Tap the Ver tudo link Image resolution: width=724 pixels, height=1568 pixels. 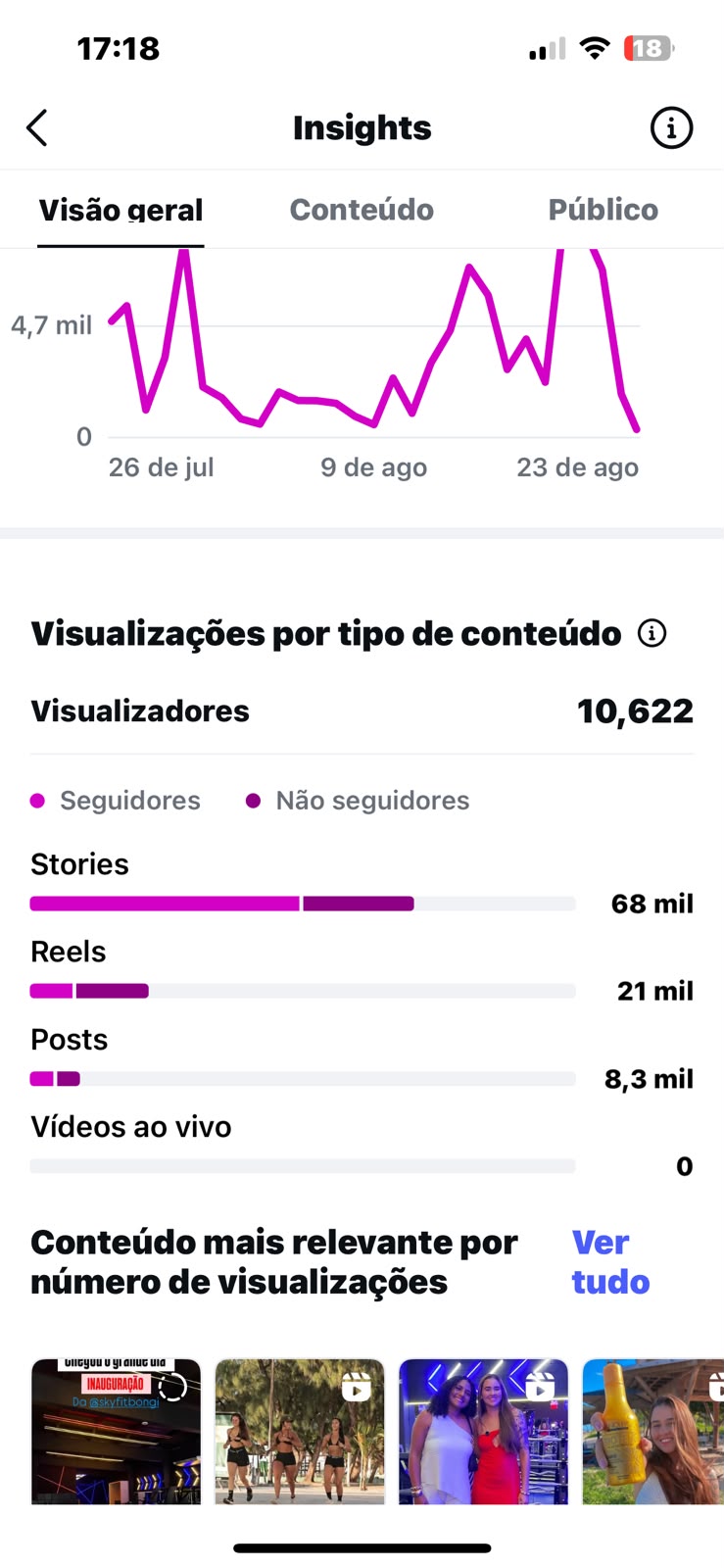coord(610,1262)
